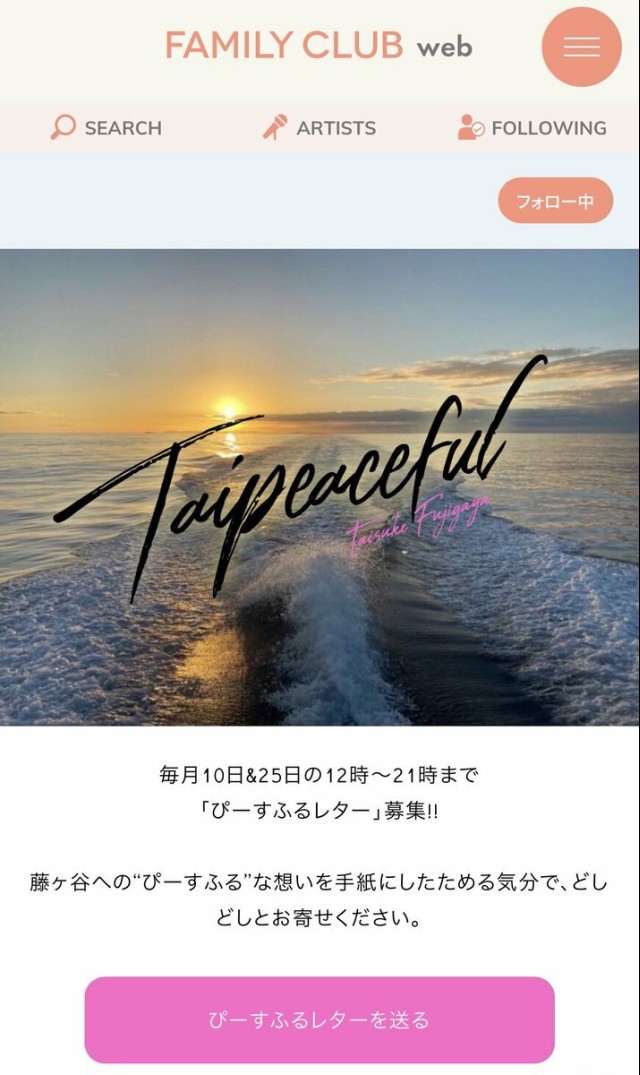Image resolution: width=640 pixels, height=1075 pixels.
Task: Open the FAMILY CLUB web home link
Action: [318, 46]
